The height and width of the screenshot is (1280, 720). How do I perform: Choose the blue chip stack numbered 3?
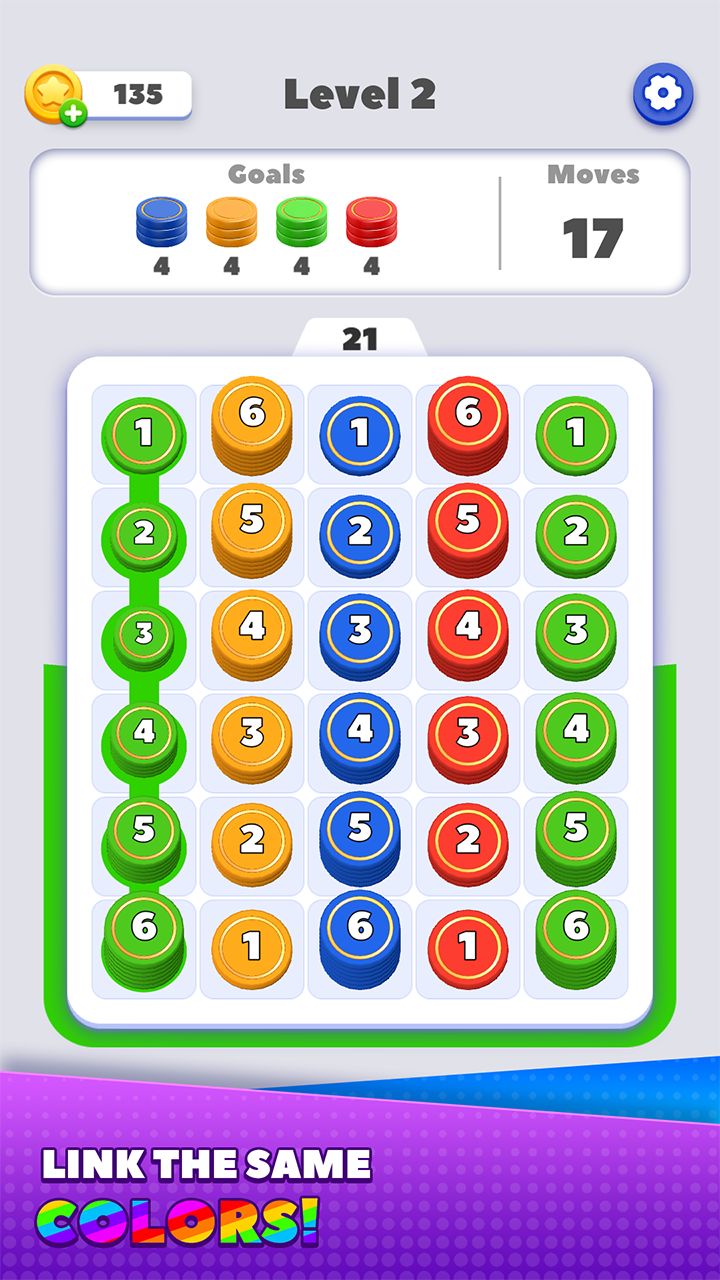pos(360,634)
